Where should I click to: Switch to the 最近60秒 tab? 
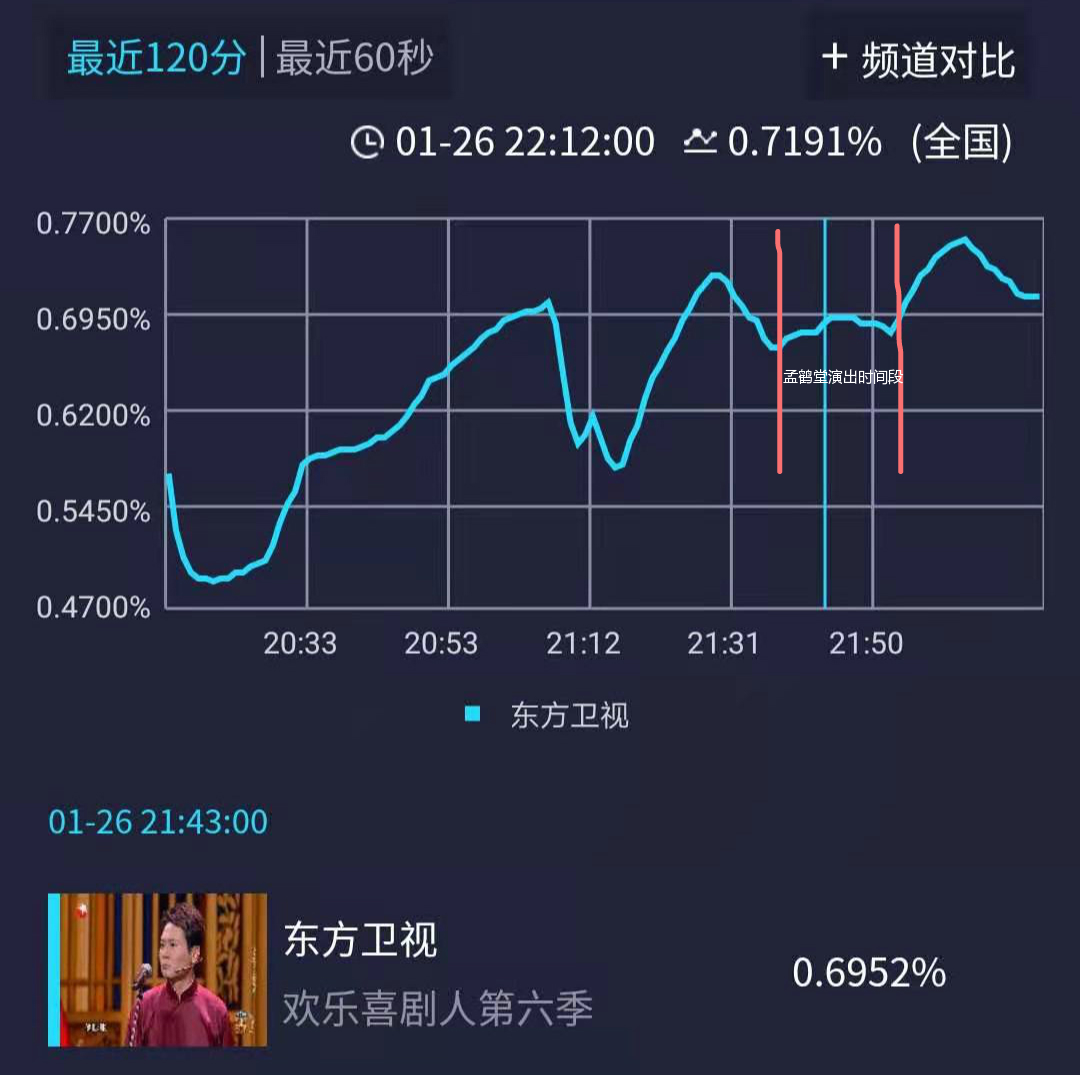[354, 58]
